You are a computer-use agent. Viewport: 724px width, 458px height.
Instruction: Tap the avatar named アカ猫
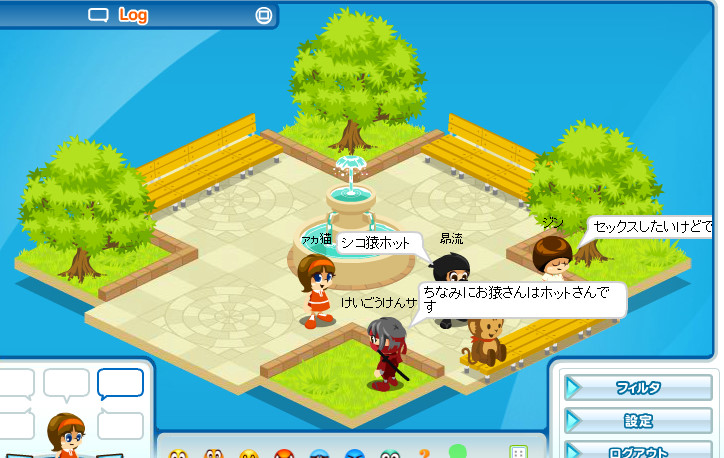316,290
